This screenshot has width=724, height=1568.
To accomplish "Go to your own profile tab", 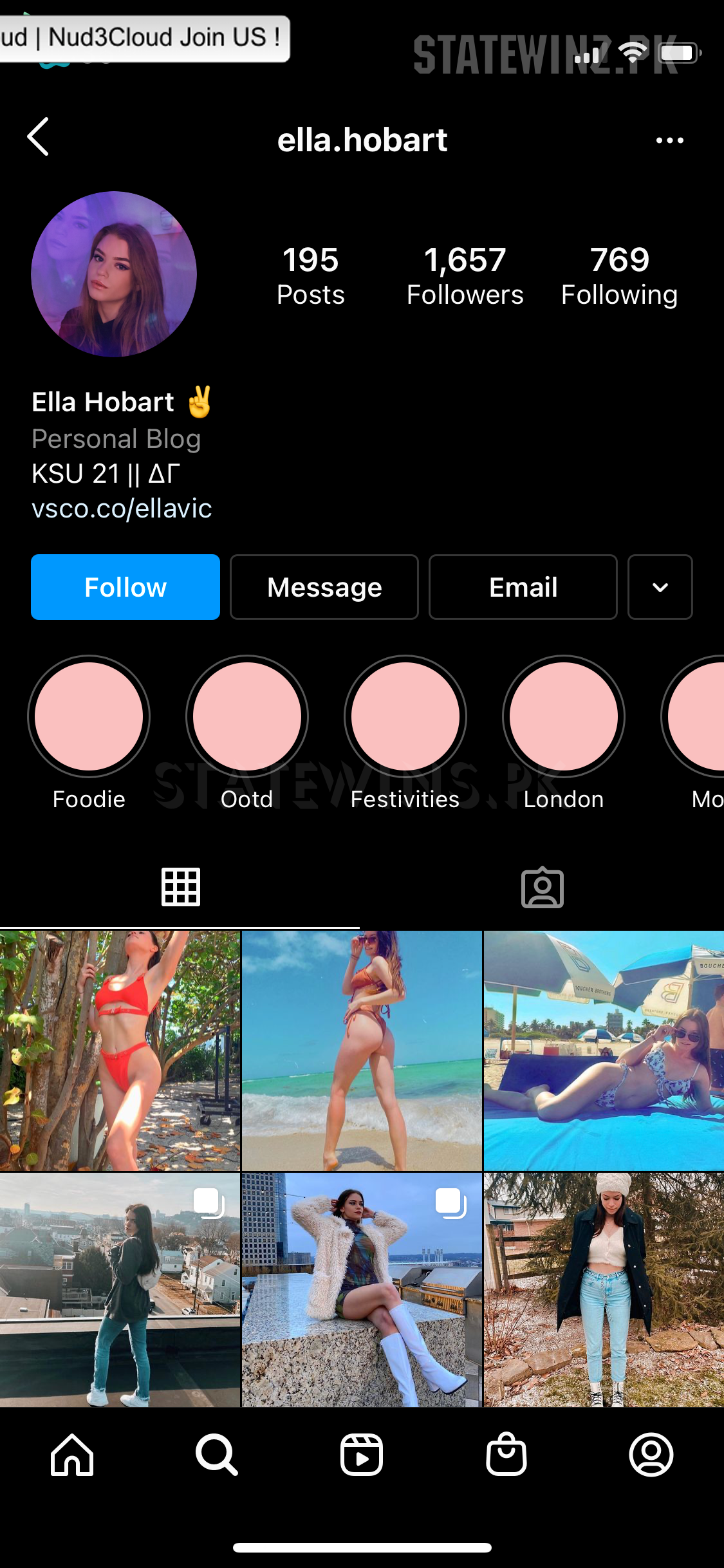I will pyautogui.click(x=651, y=1455).
